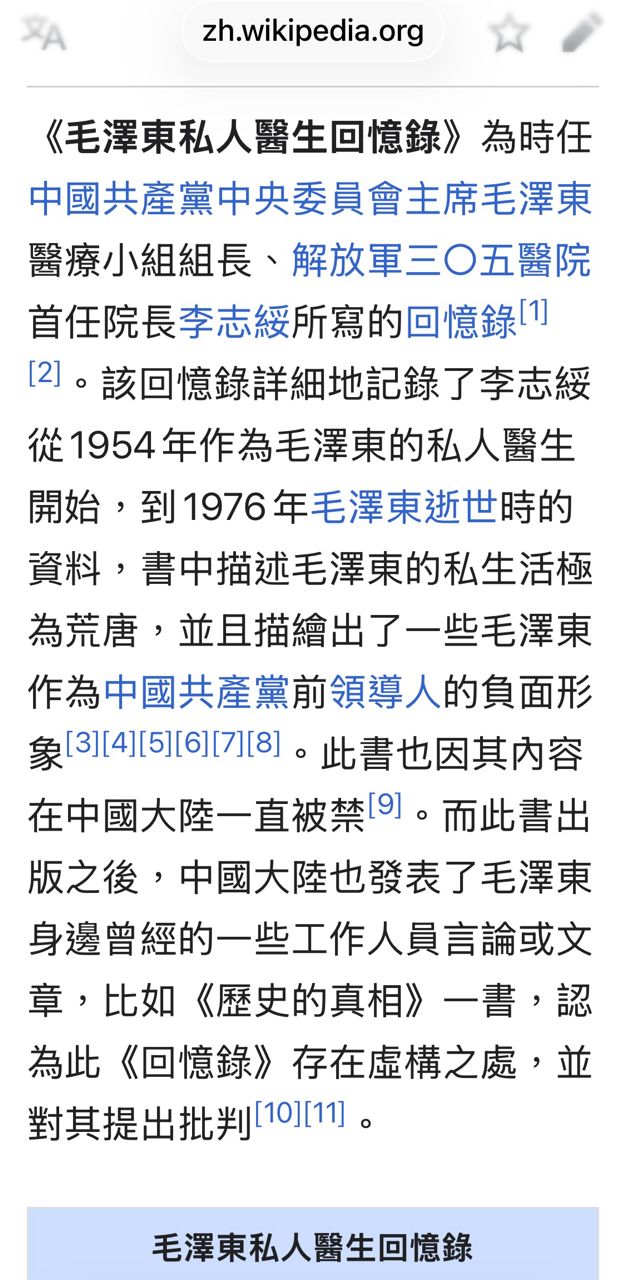Edit the article with pencil icon
The width and height of the screenshot is (626, 1280).
click(x=581, y=33)
